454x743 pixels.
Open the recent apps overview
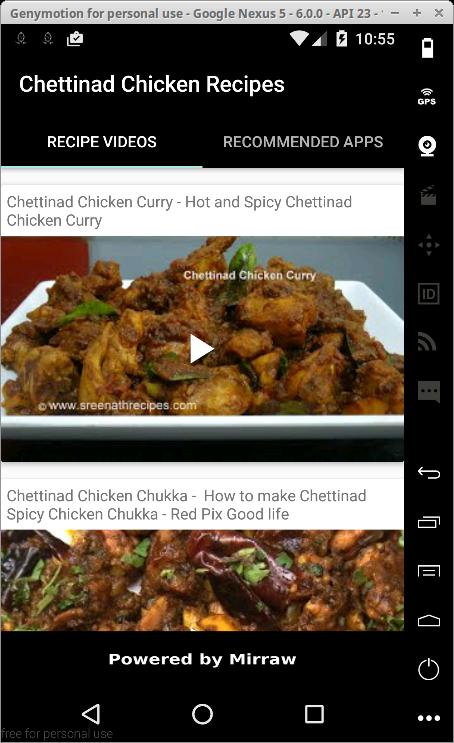[314, 714]
